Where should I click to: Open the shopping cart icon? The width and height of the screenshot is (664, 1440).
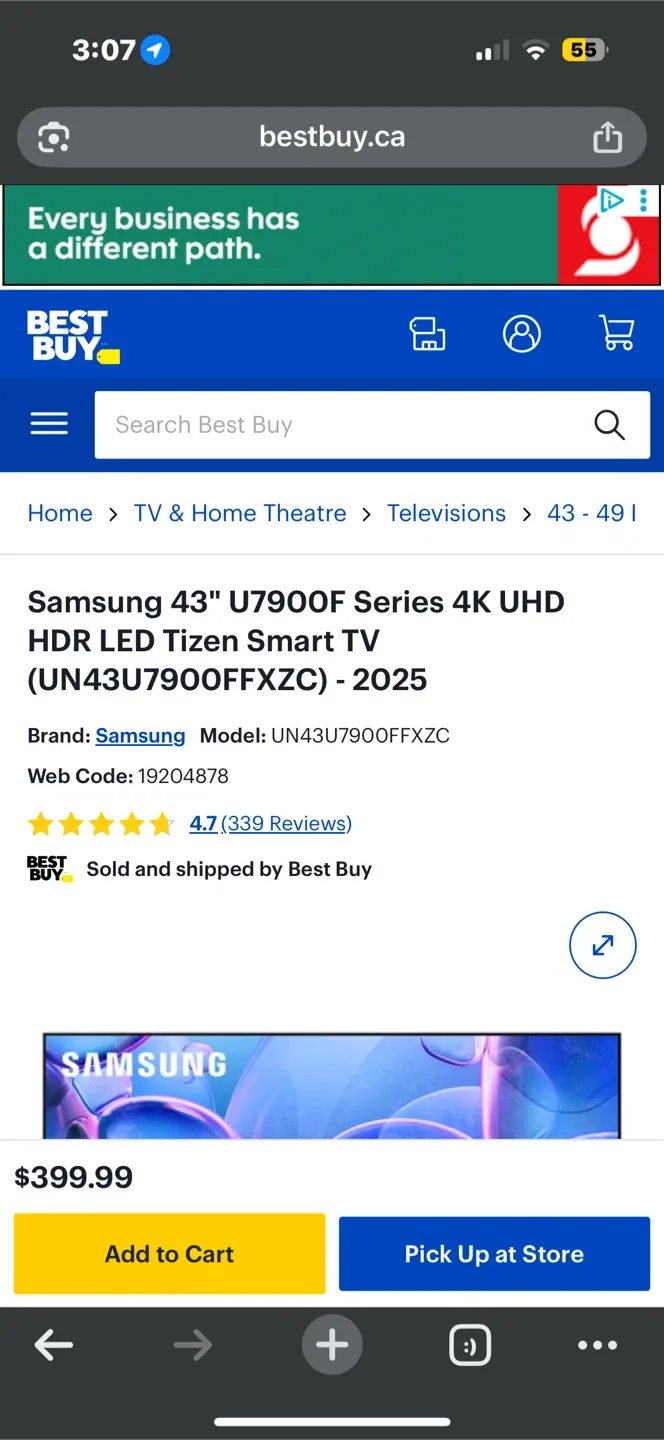[x=617, y=333]
